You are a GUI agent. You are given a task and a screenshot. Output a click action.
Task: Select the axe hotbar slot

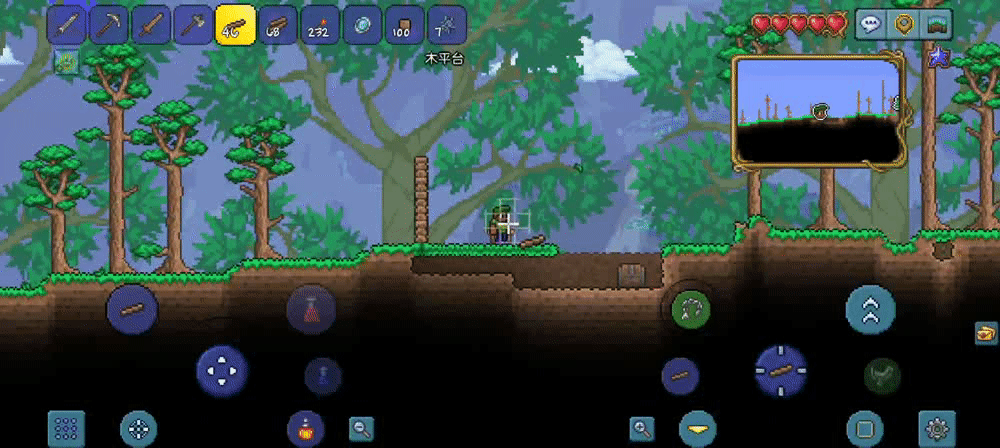pos(192,26)
